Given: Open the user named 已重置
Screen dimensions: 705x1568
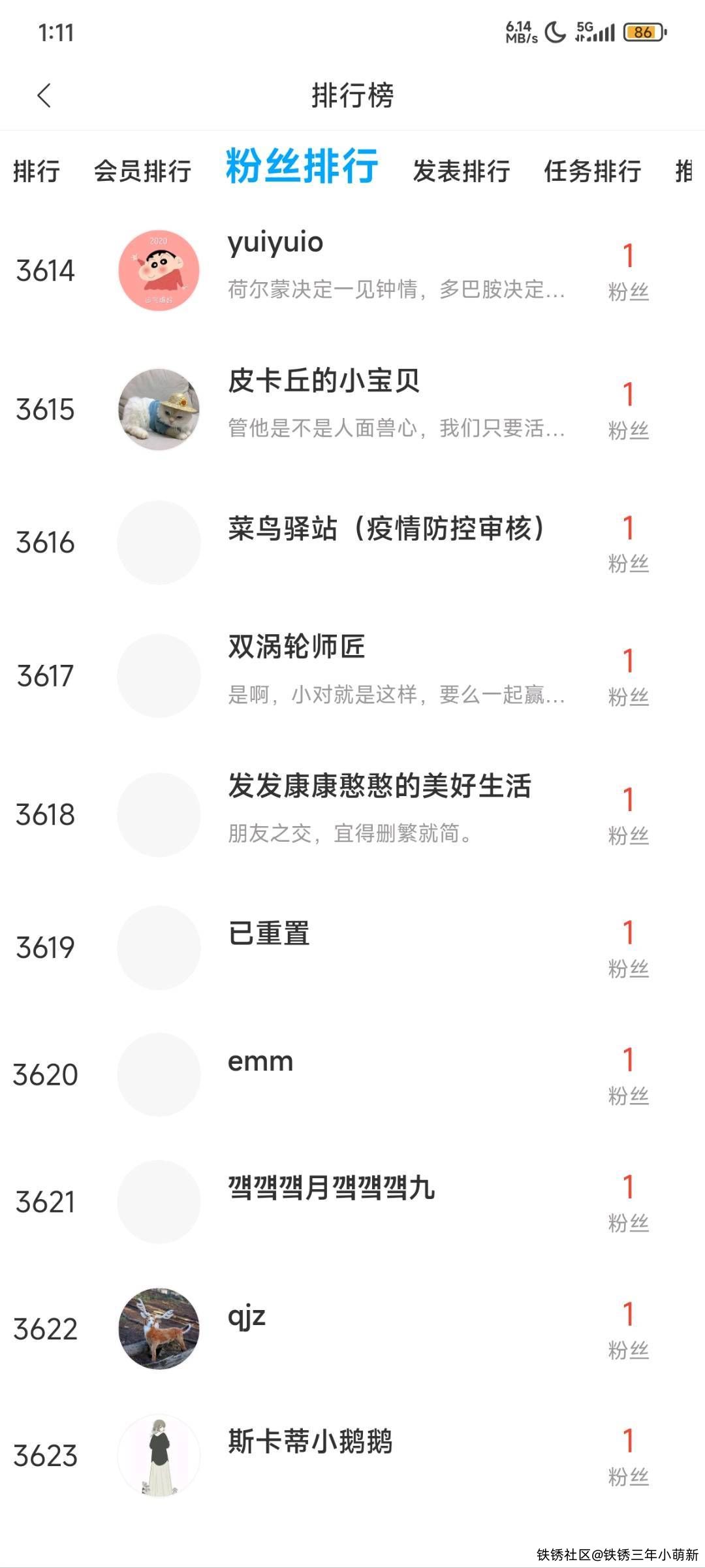Looking at the screenshot, I should 352,947.
